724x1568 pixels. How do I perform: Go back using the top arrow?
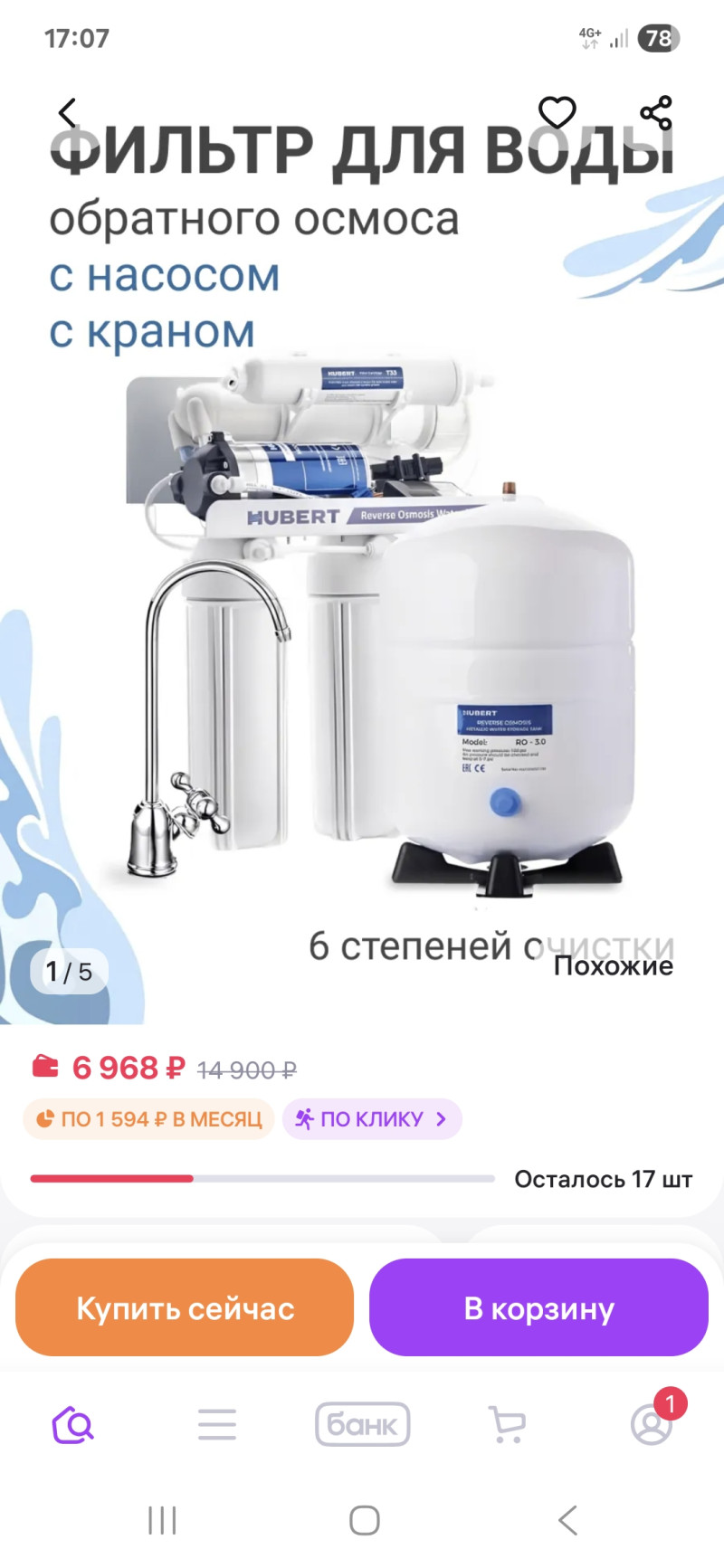click(68, 114)
